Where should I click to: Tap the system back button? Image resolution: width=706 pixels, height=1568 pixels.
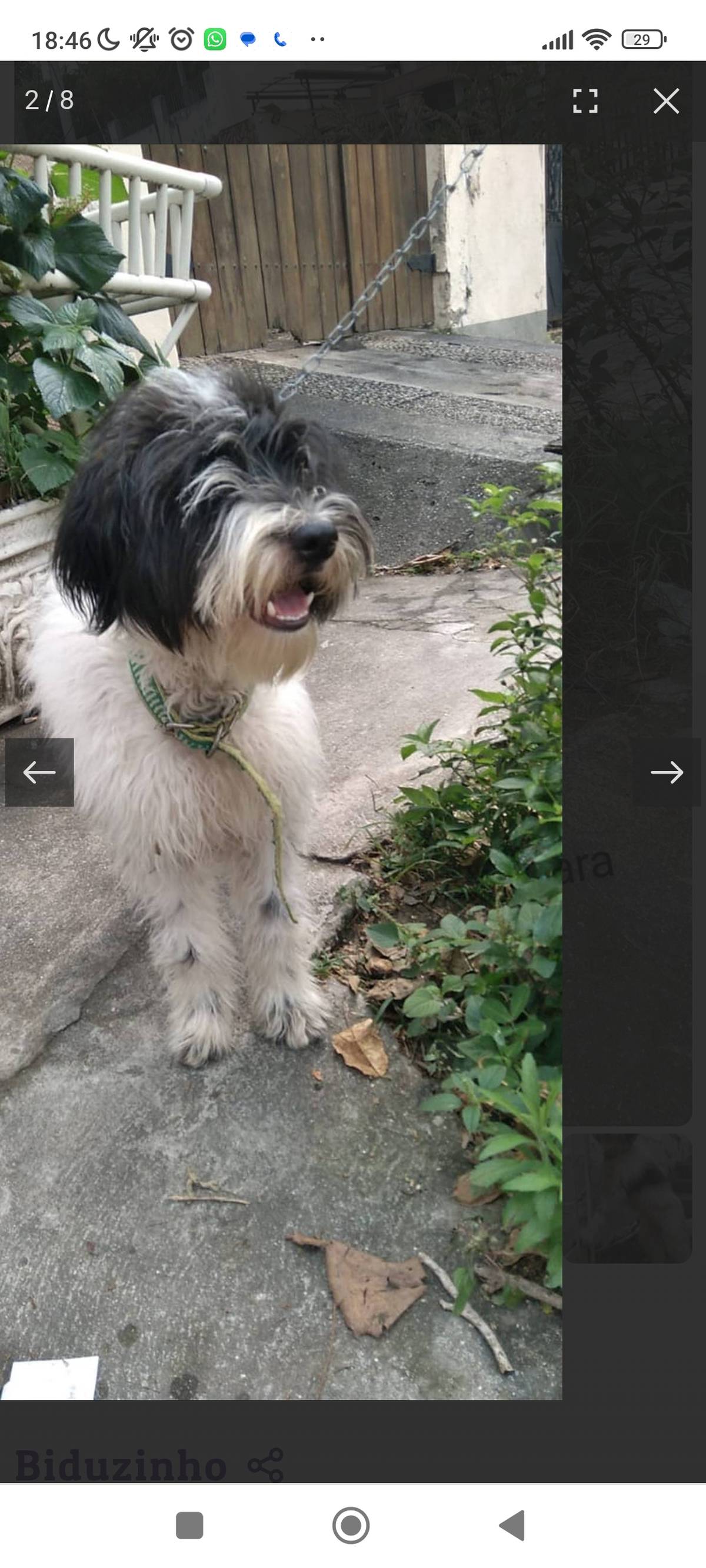(x=512, y=1526)
